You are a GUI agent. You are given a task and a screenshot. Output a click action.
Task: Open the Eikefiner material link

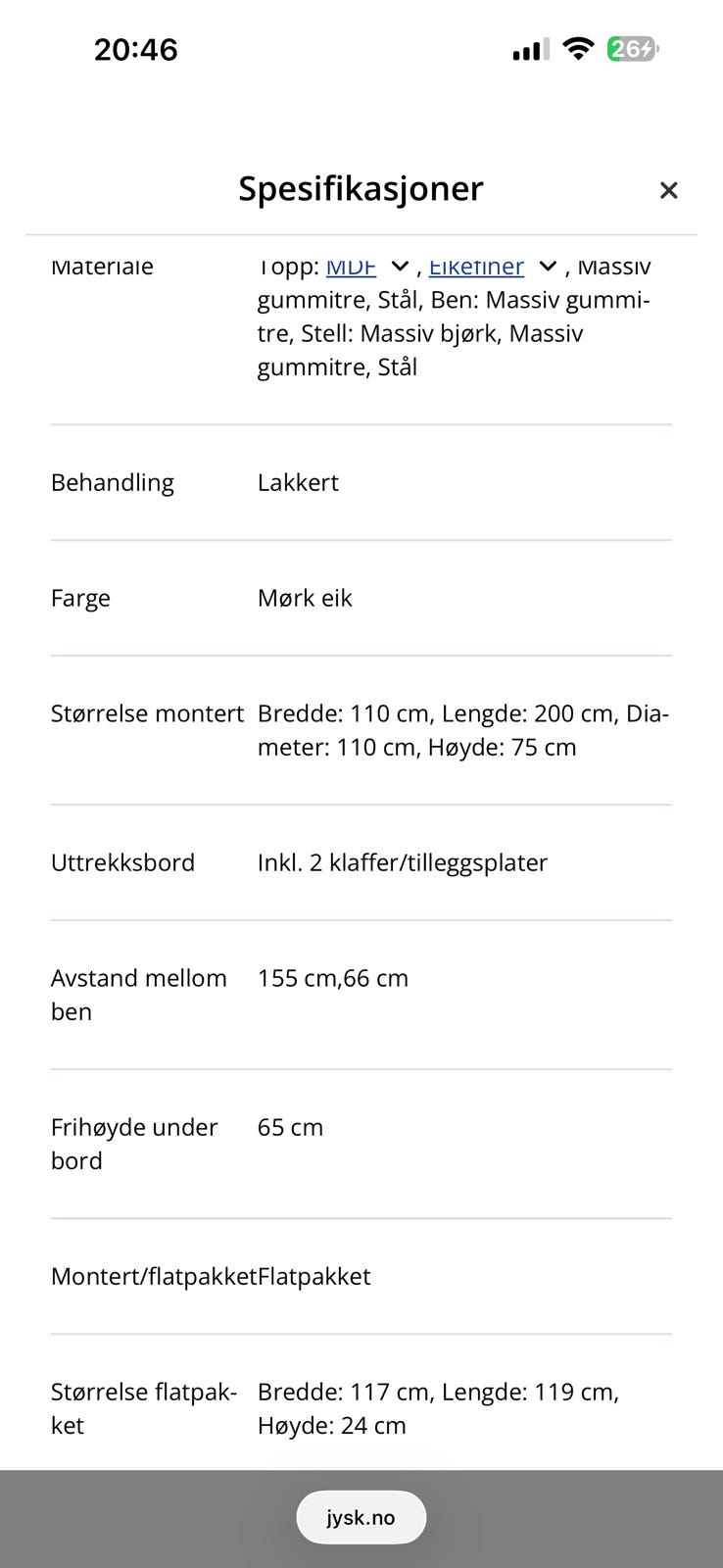[x=477, y=266]
